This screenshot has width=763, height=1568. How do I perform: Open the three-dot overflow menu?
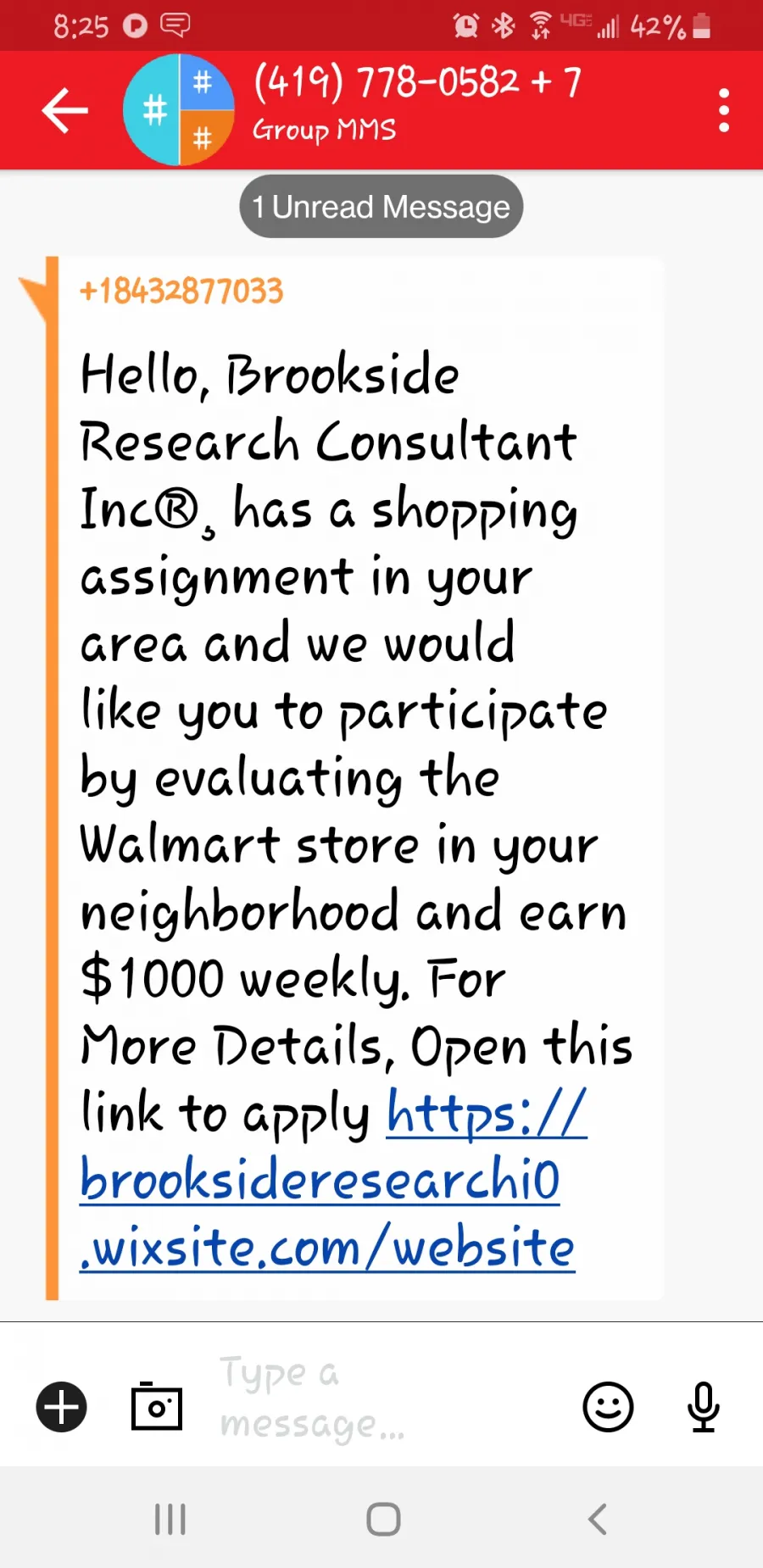(x=723, y=110)
